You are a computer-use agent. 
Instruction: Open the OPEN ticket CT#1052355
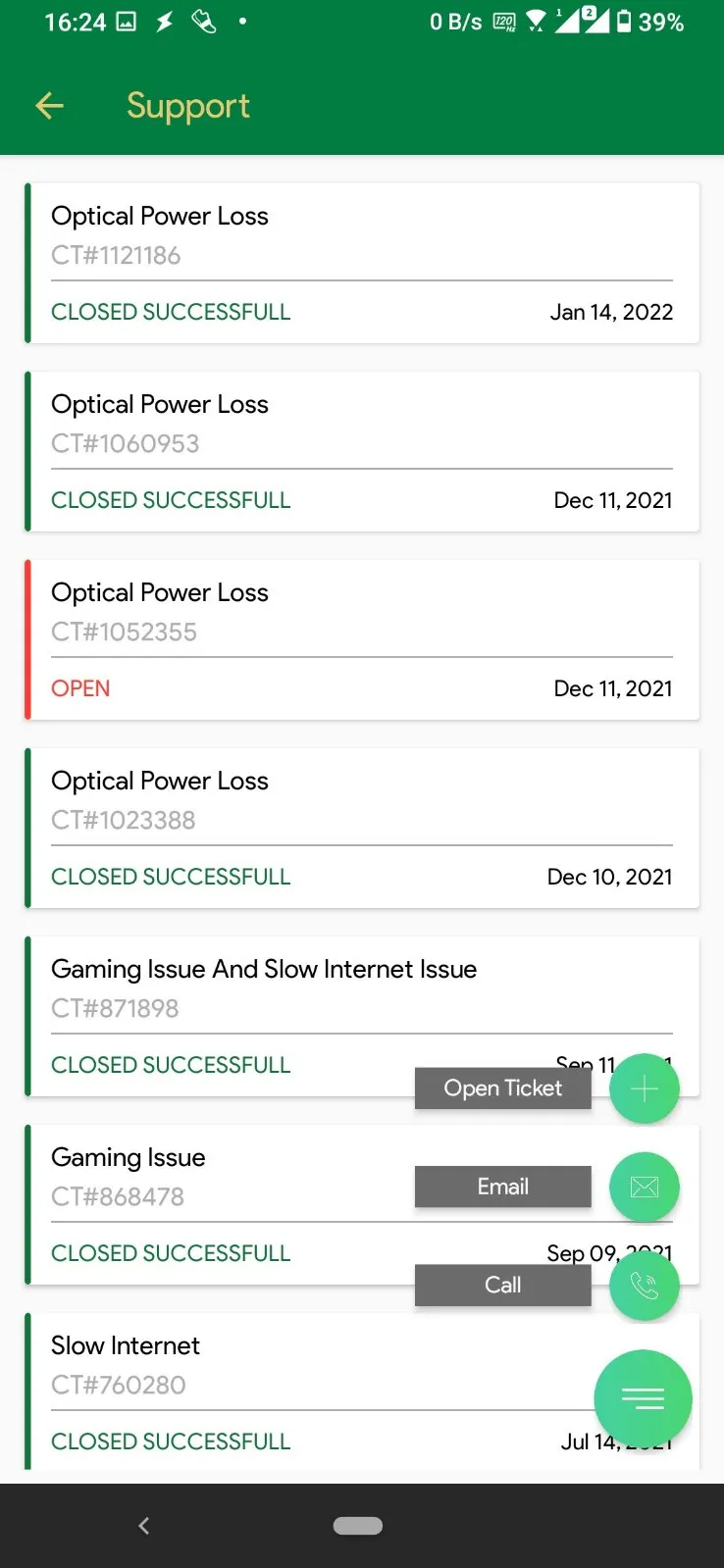point(294,638)
